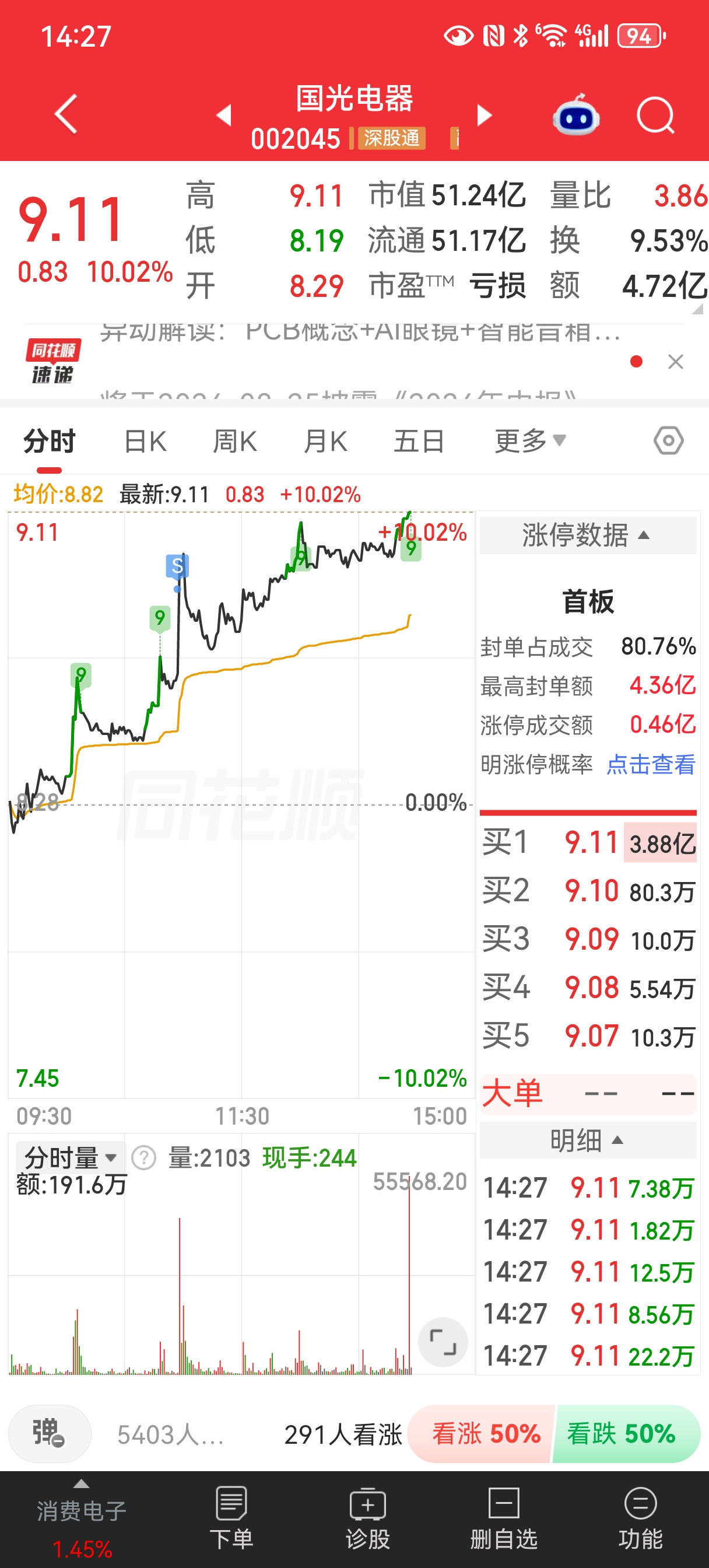The width and height of the screenshot is (709, 1568).
Task: Select the 月K chart tab
Action: coord(325,440)
